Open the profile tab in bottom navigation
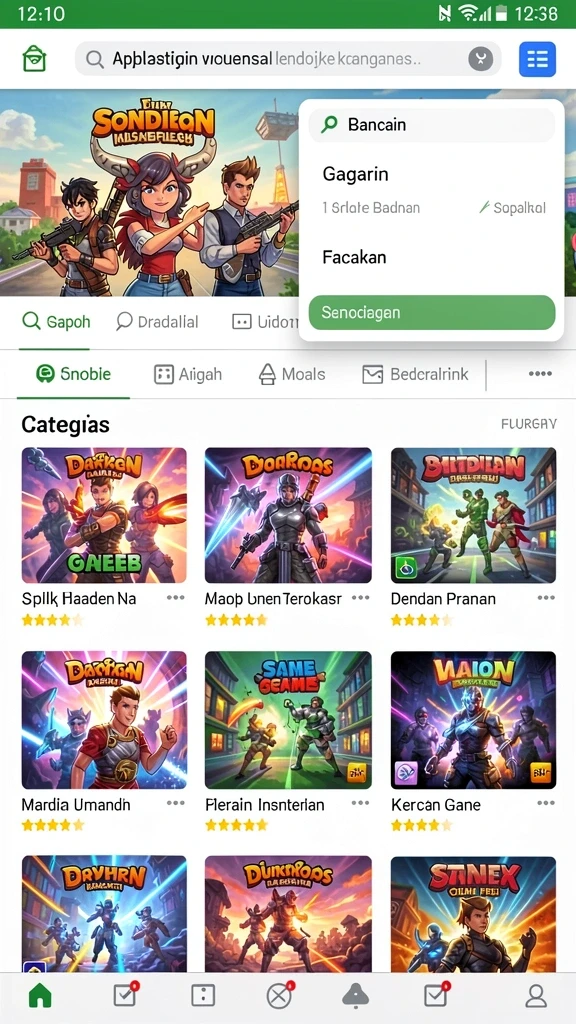Viewport: 576px width, 1024px height. click(x=536, y=996)
